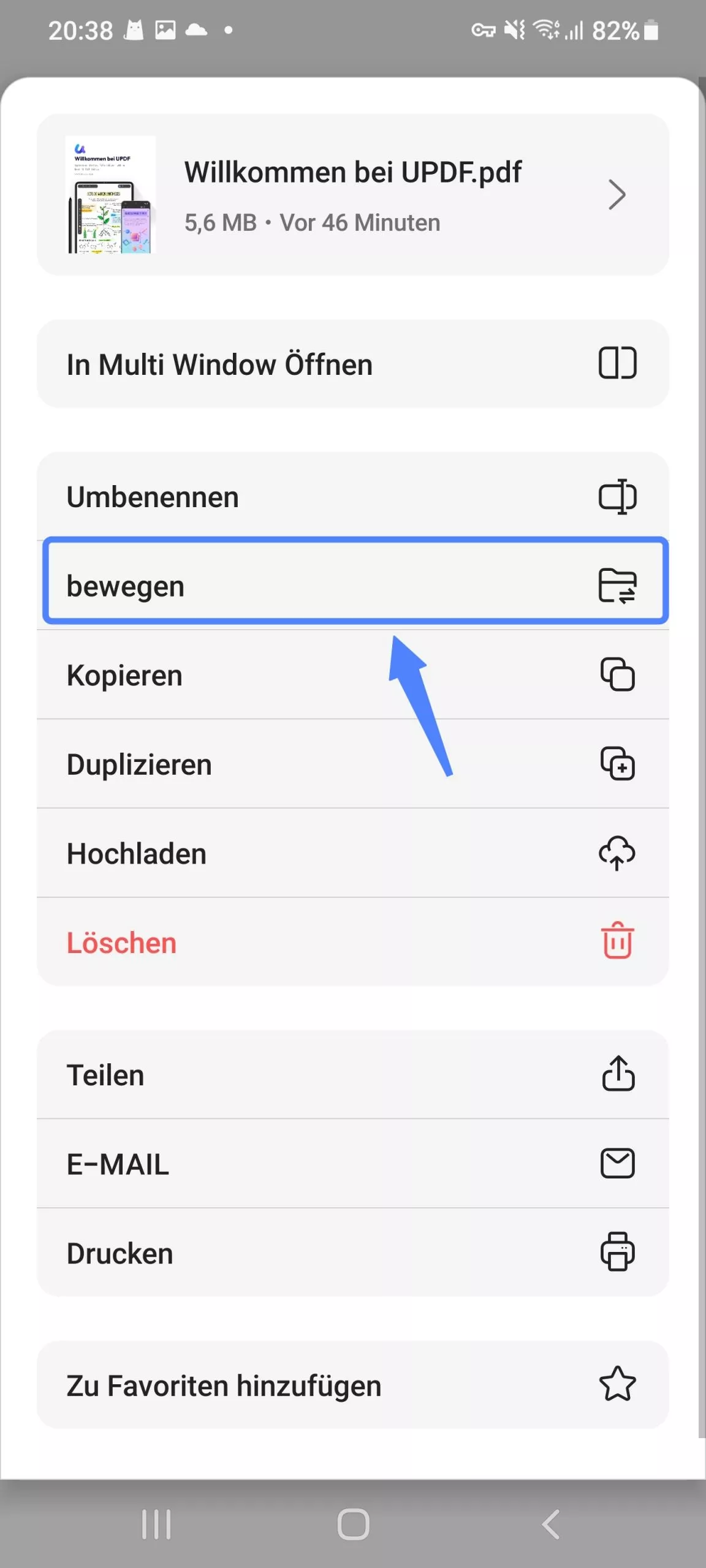Tap Zu Favoriten hinzufügen
Image resolution: width=706 pixels, height=1568 pixels.
click(x=224, y=1385)
